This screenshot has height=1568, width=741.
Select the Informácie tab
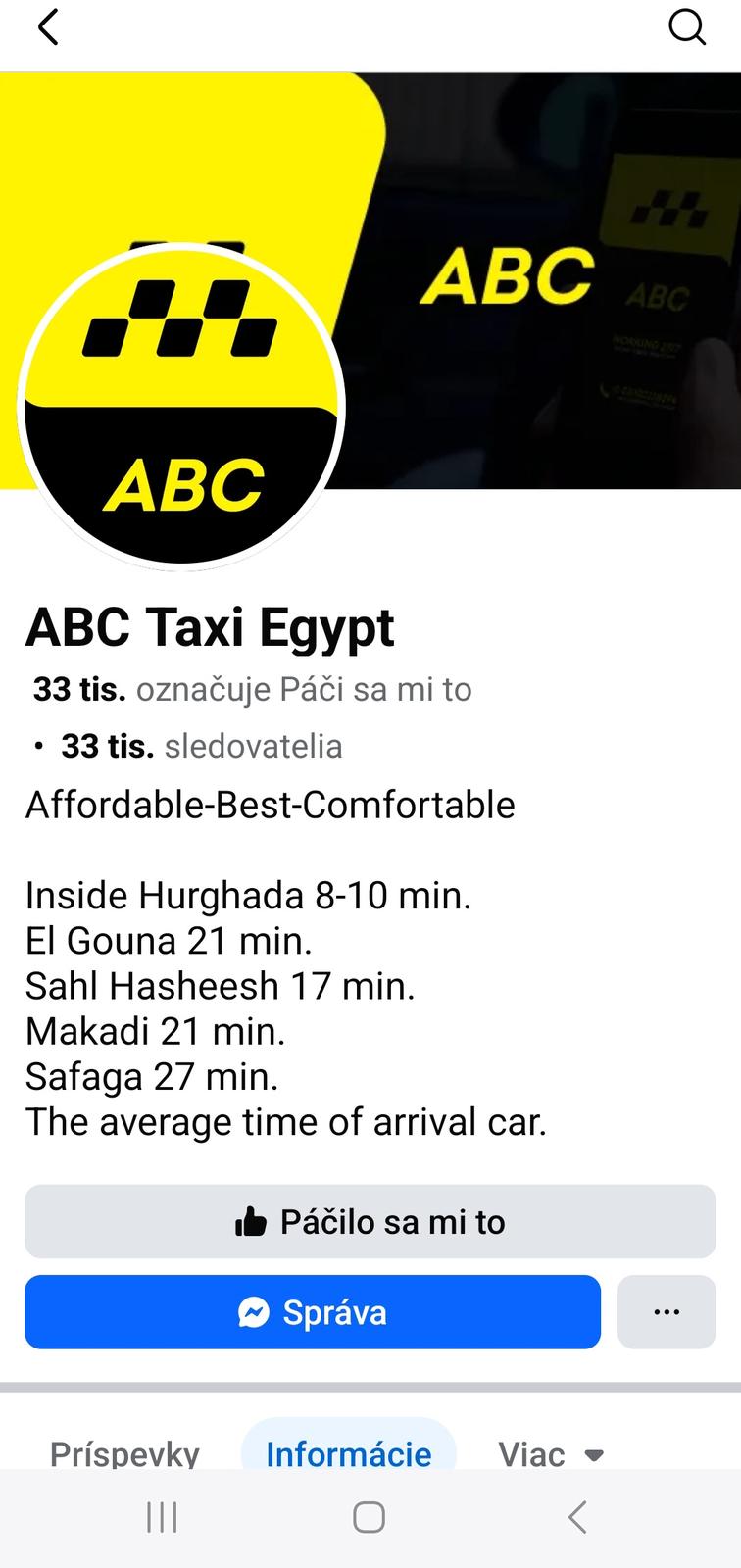[x=349, y=1452]
